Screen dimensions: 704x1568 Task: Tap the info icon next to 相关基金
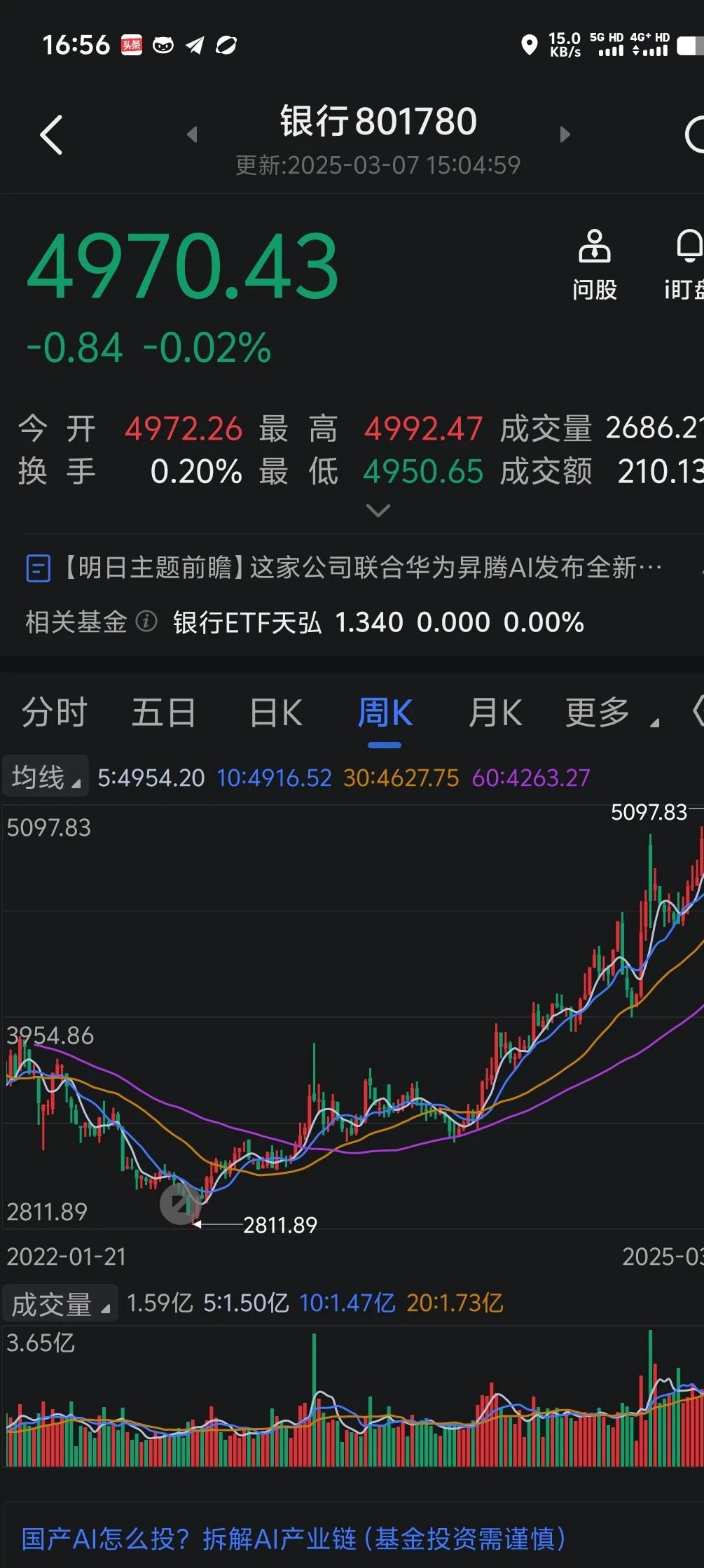[x=145, y=622]
